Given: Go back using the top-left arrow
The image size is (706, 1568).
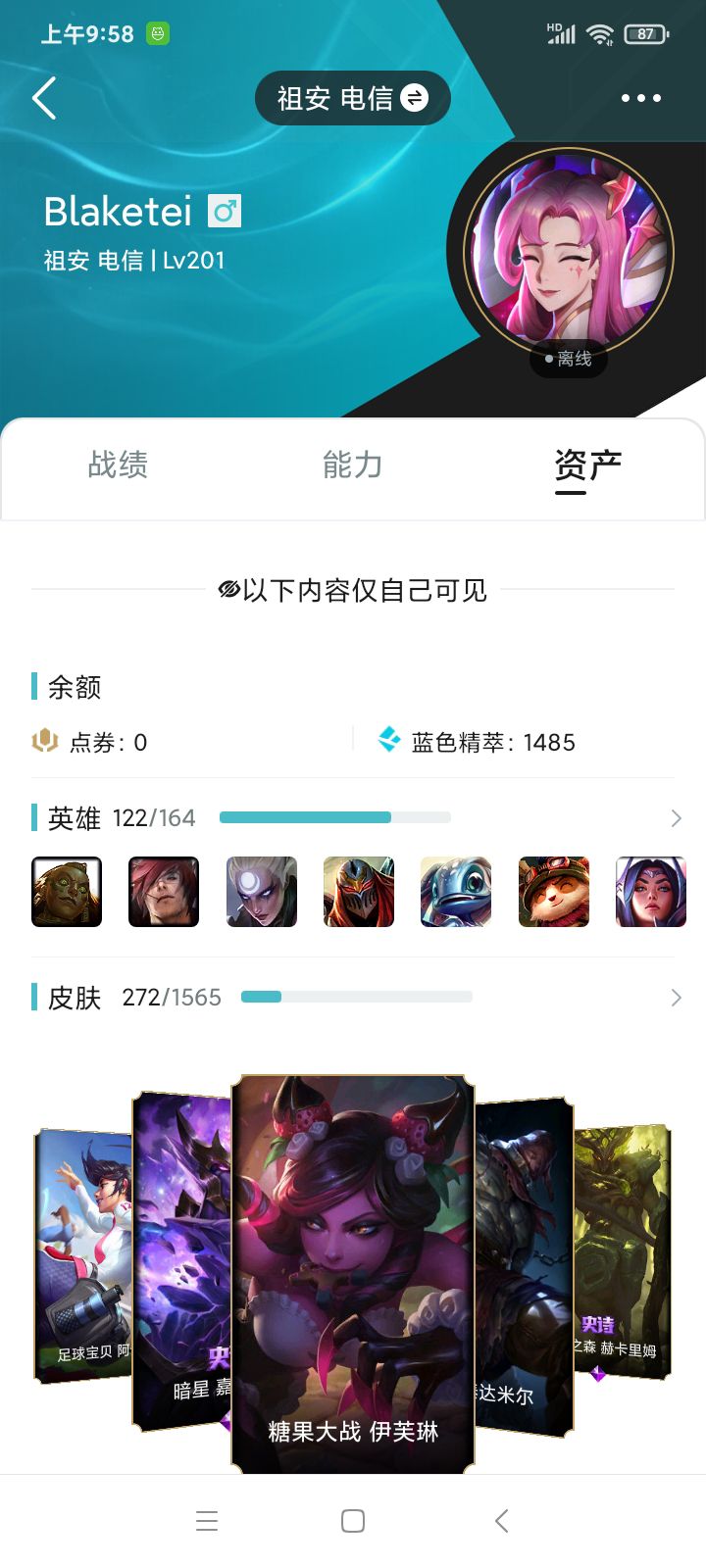Looking at the screenshot, I should click(44, 98).
